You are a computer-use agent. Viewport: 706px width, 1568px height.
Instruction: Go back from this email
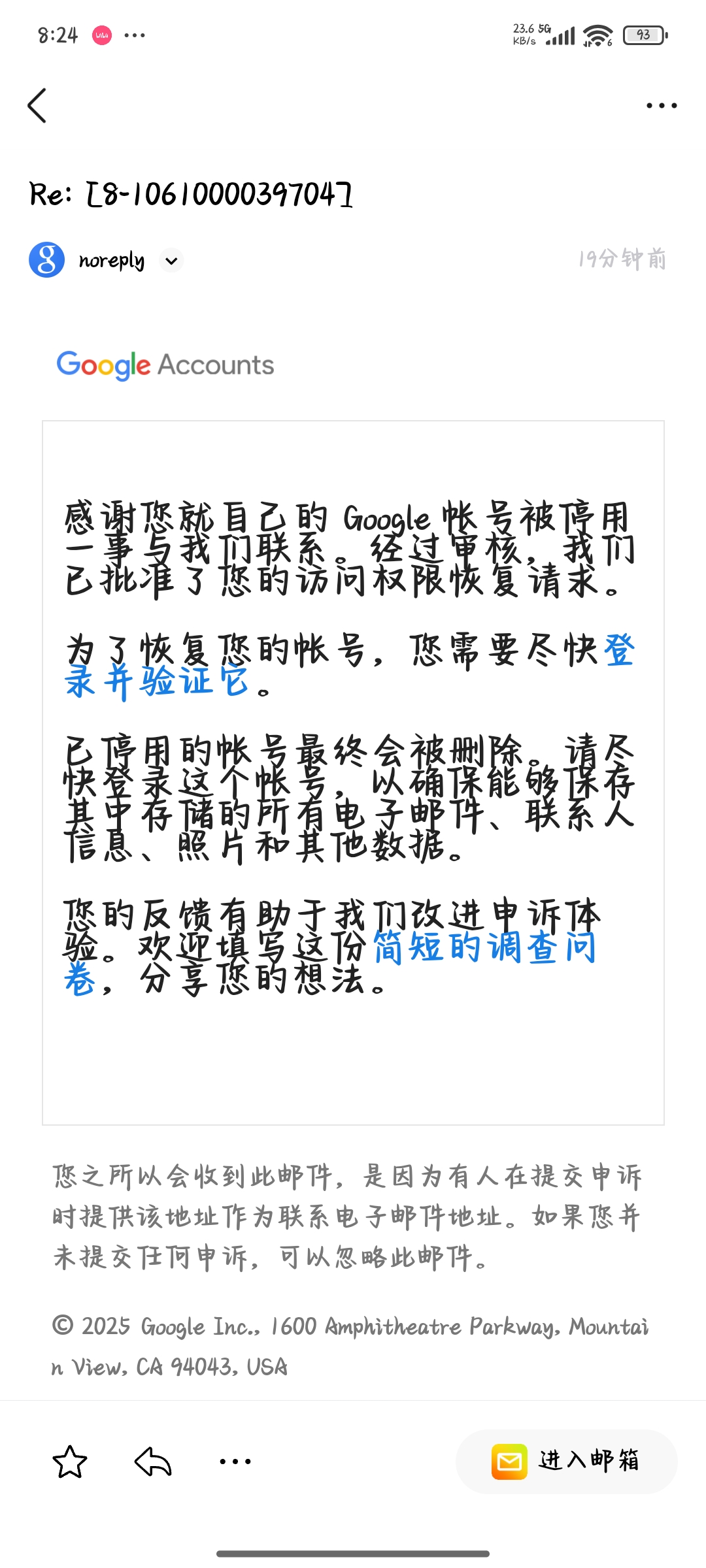pyautogui.click(x=37, y=106)
